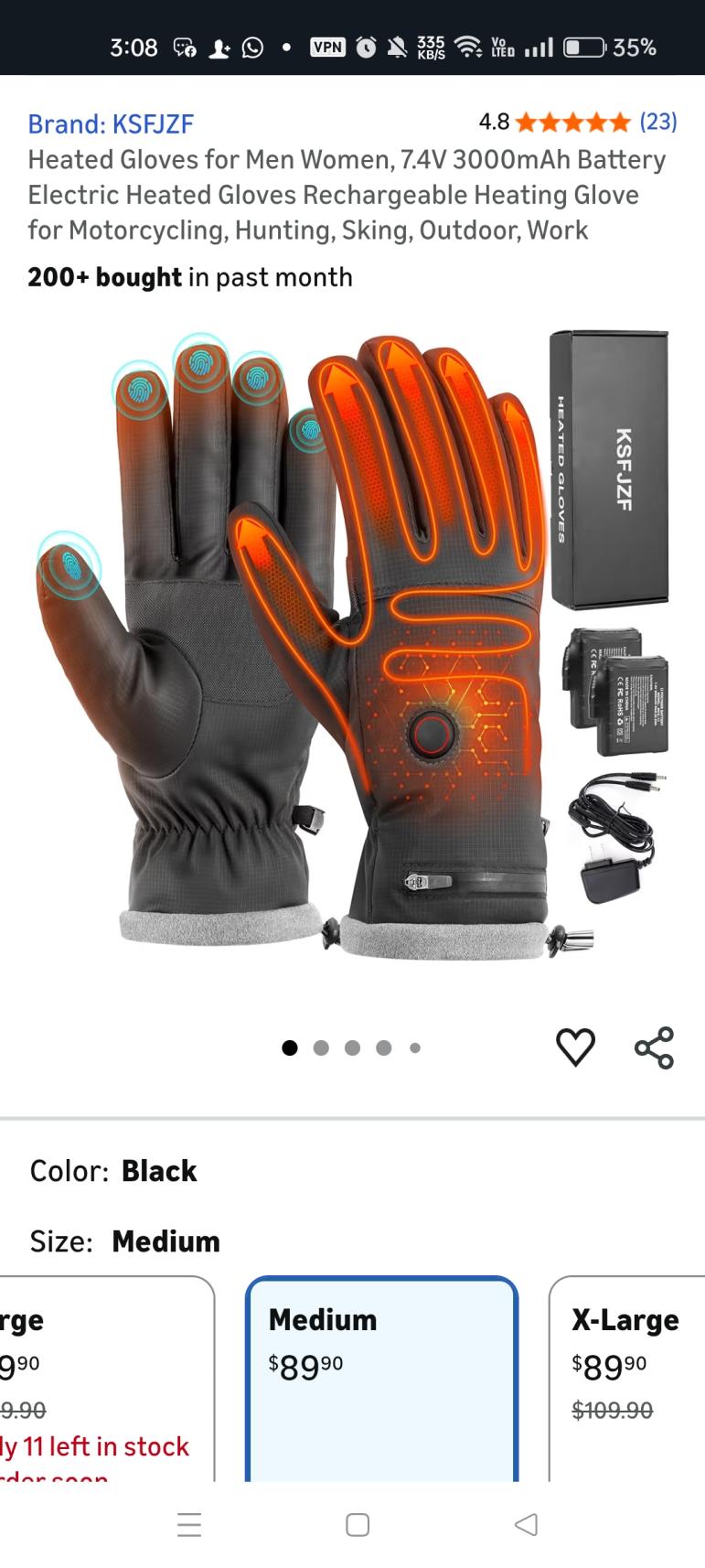Go to the phone home screen
This screenshot has height=1568, width=705.
pyautogui.click(x=358, y=1524)
